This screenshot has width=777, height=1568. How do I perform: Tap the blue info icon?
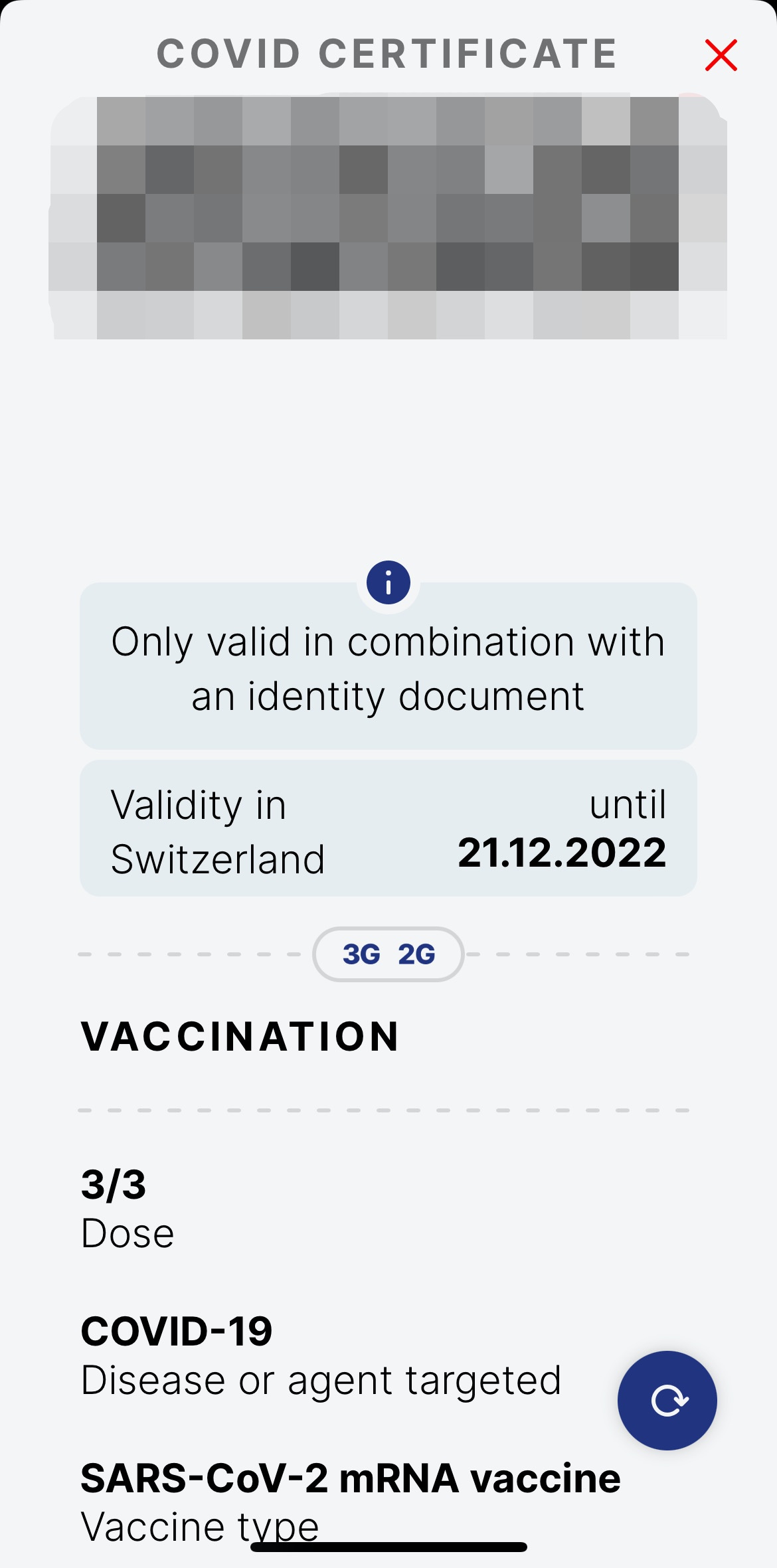(x=388, y=582)
